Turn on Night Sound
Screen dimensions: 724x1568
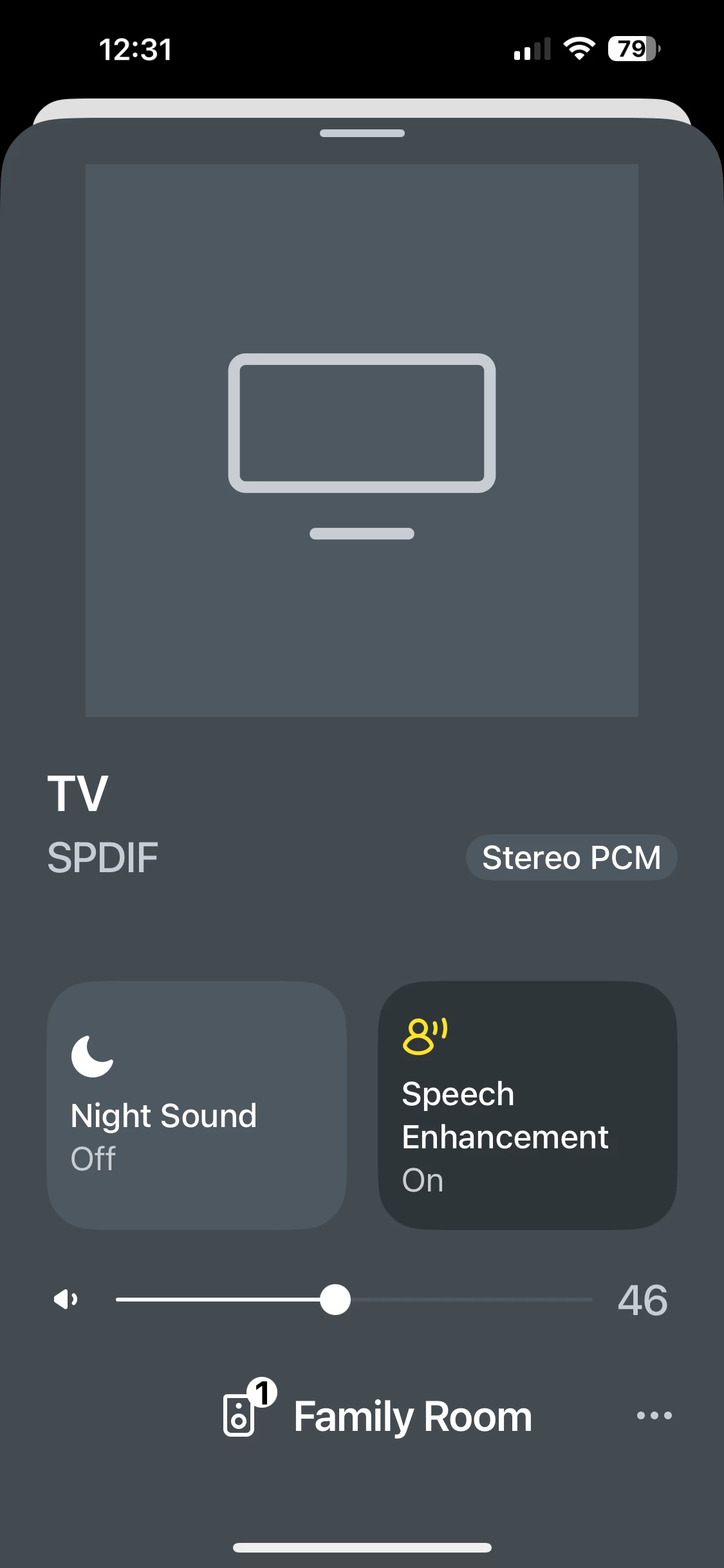click(x=196, y=1105)
